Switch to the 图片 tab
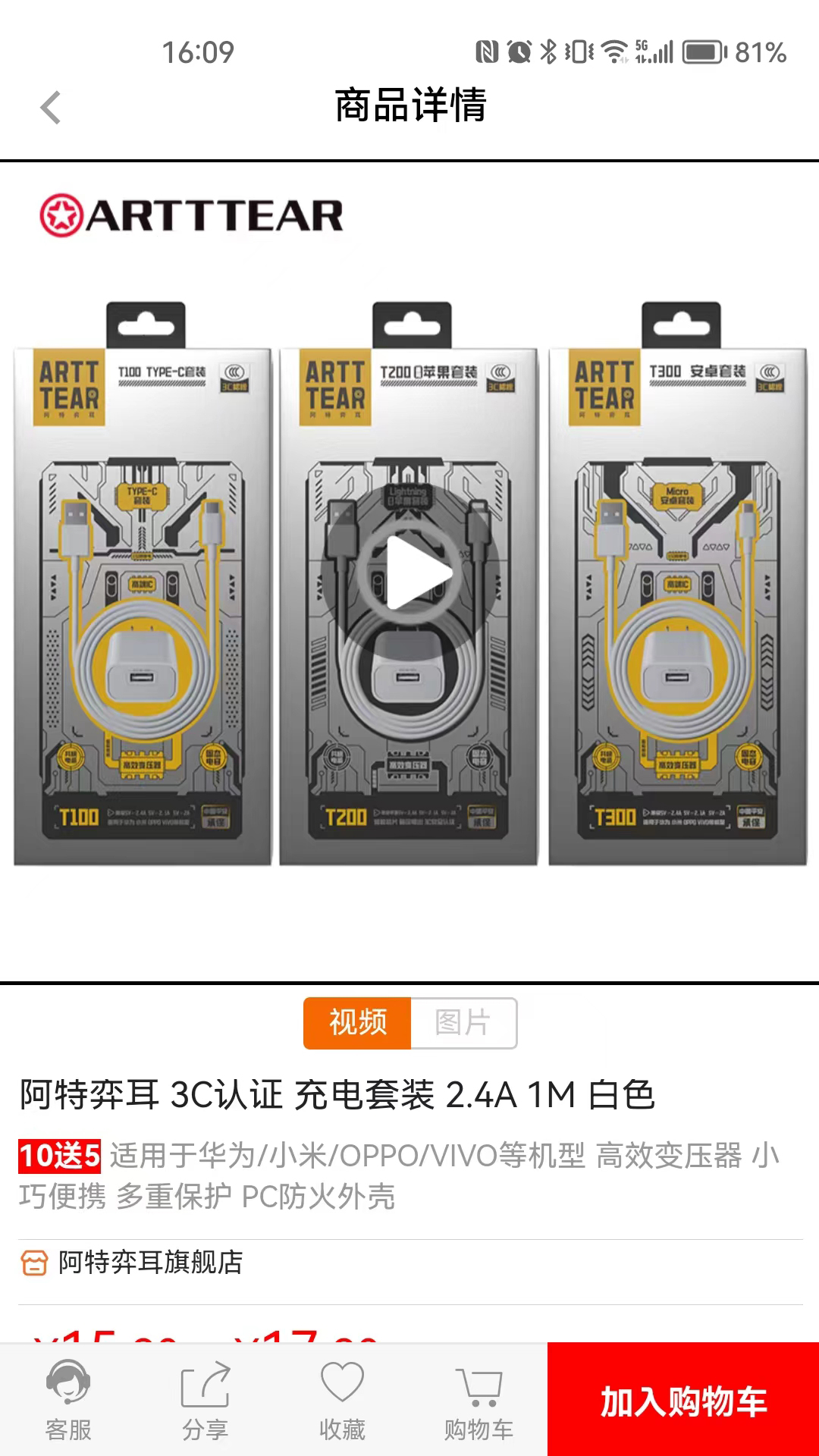The width and height of the screenshot is (819, 1456). click(x=463, y=1023)
